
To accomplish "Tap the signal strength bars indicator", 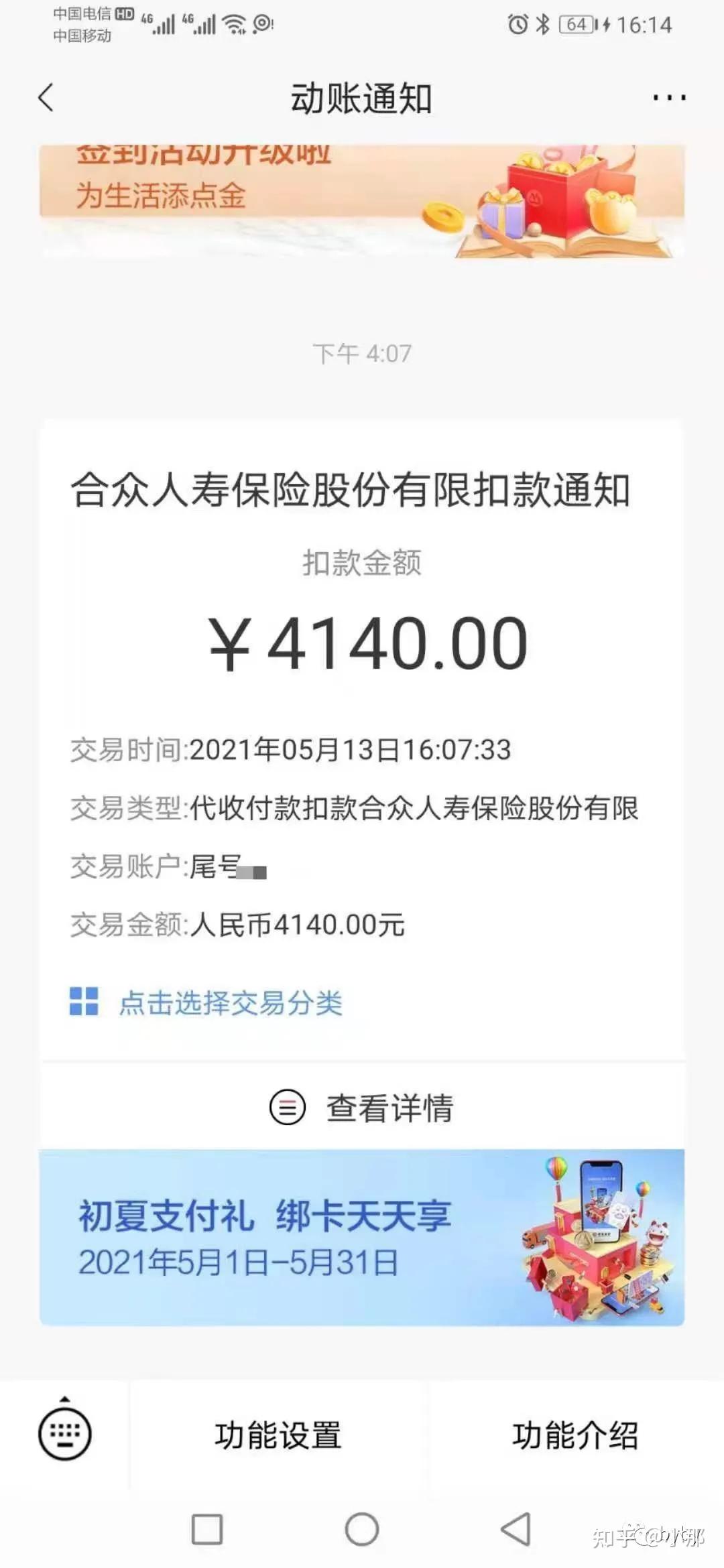I will coord(164,25).
